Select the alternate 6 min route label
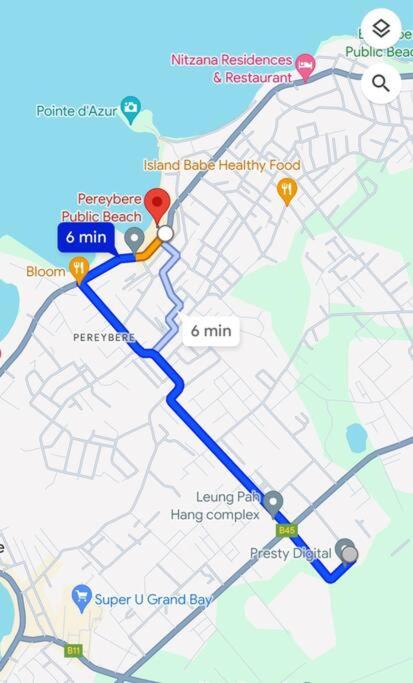 [211, 331]
